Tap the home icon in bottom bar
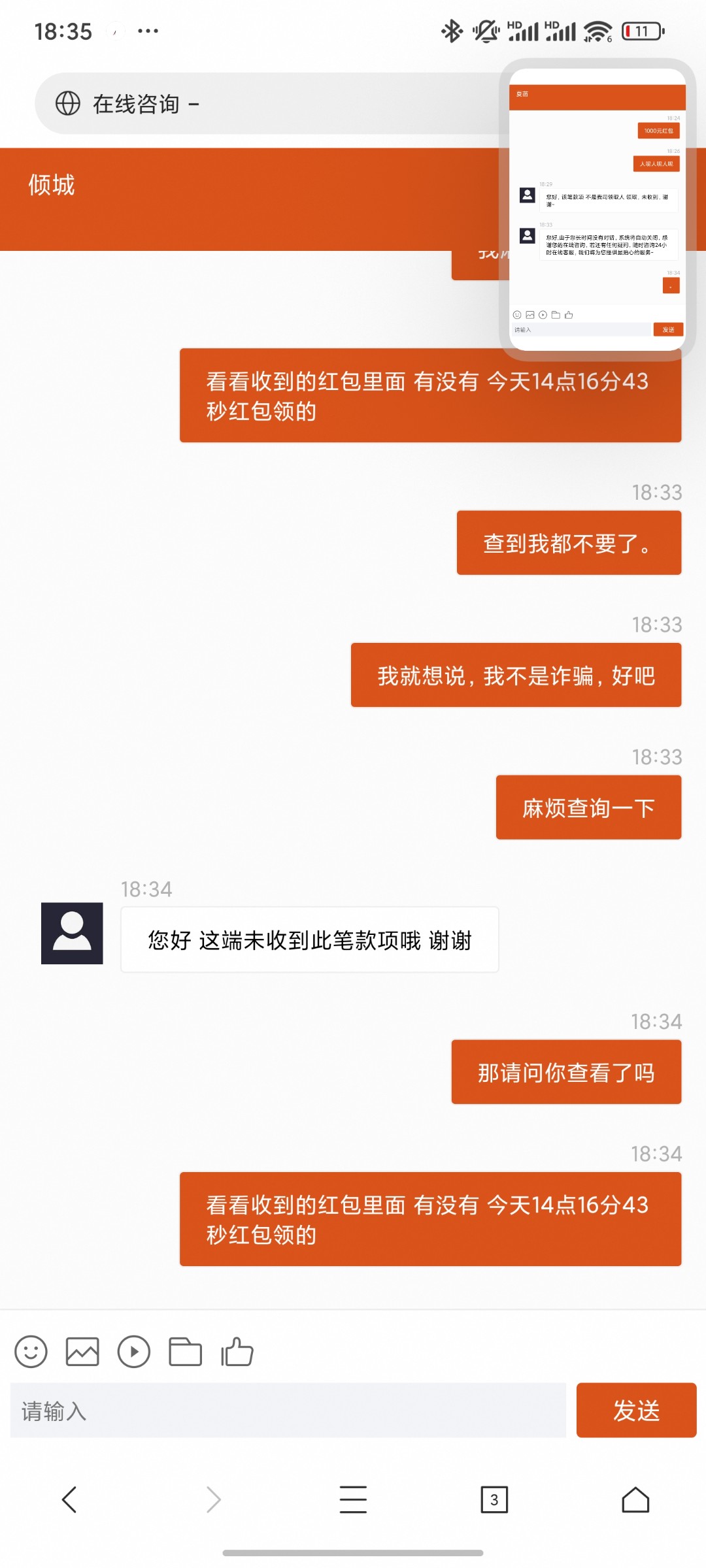The width and height of the screenshot is (706, 1568). [635, 1500]
